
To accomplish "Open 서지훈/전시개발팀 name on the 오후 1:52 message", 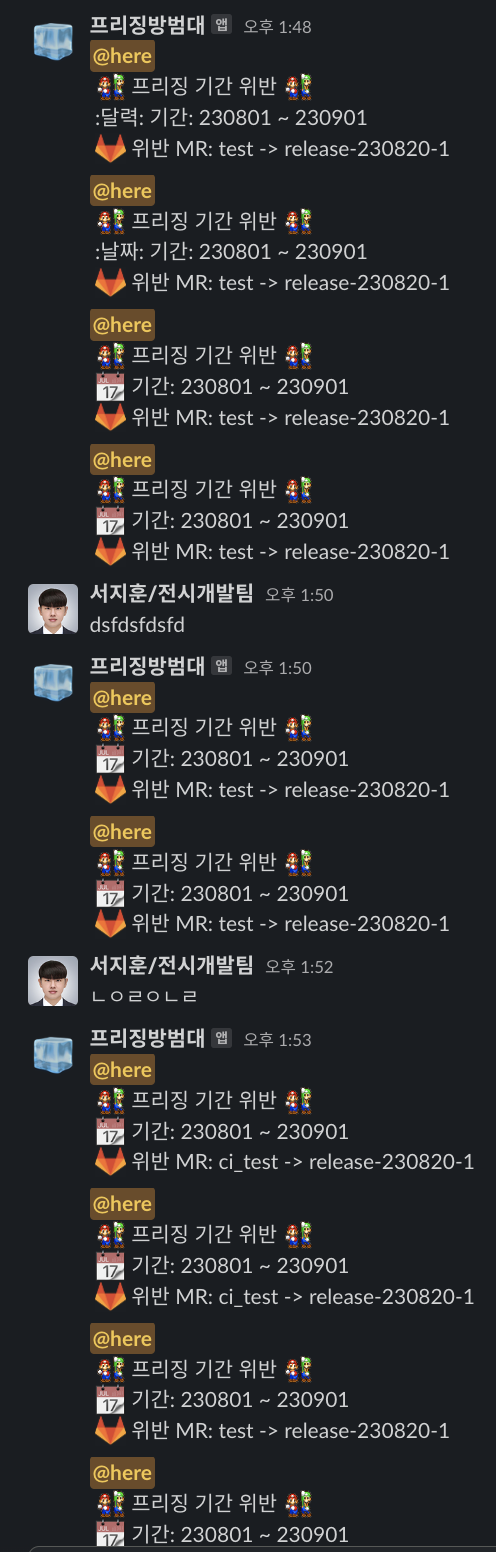I will tap(172, 966).
